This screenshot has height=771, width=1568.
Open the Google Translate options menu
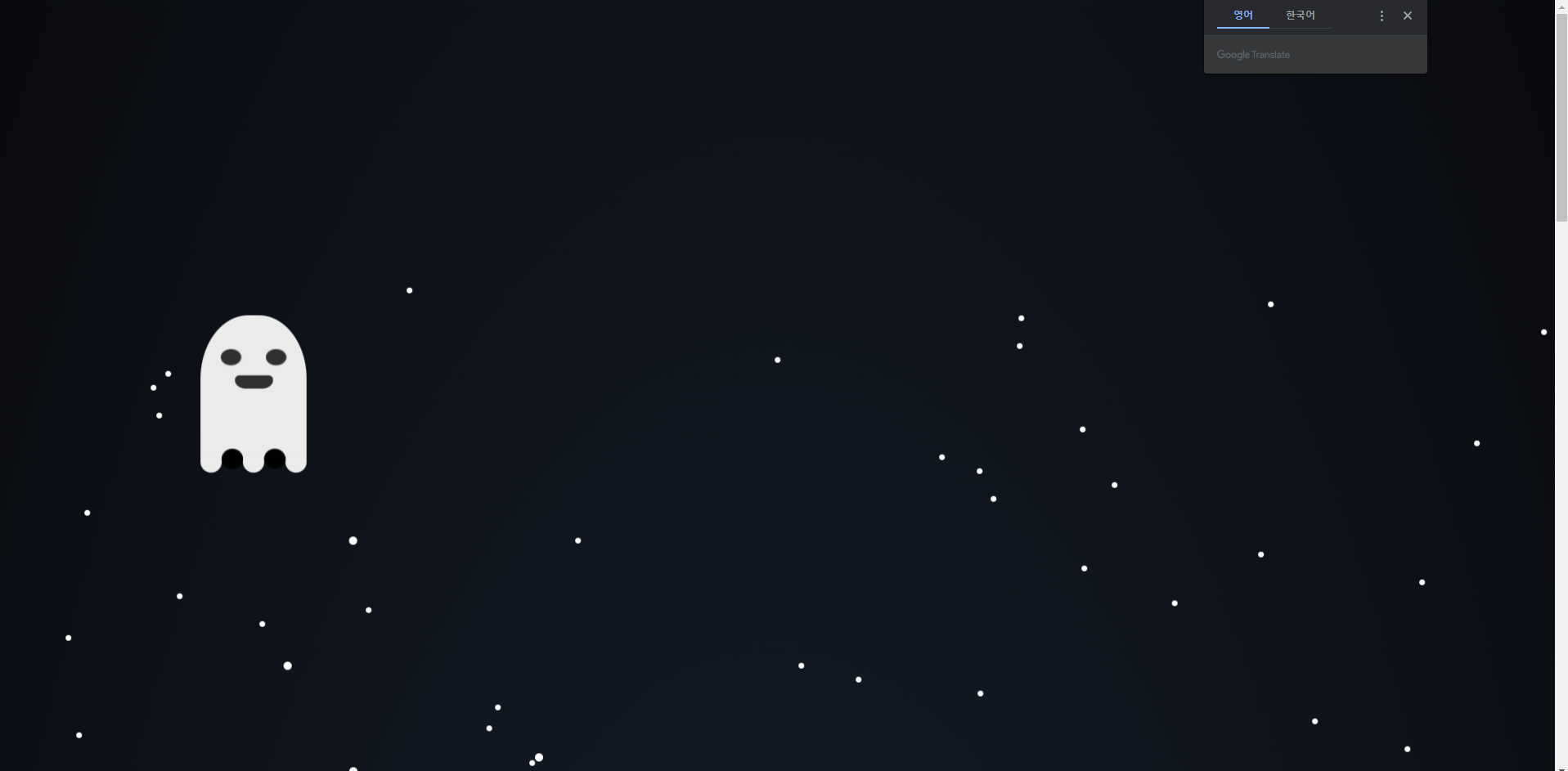pos(1382,16)
